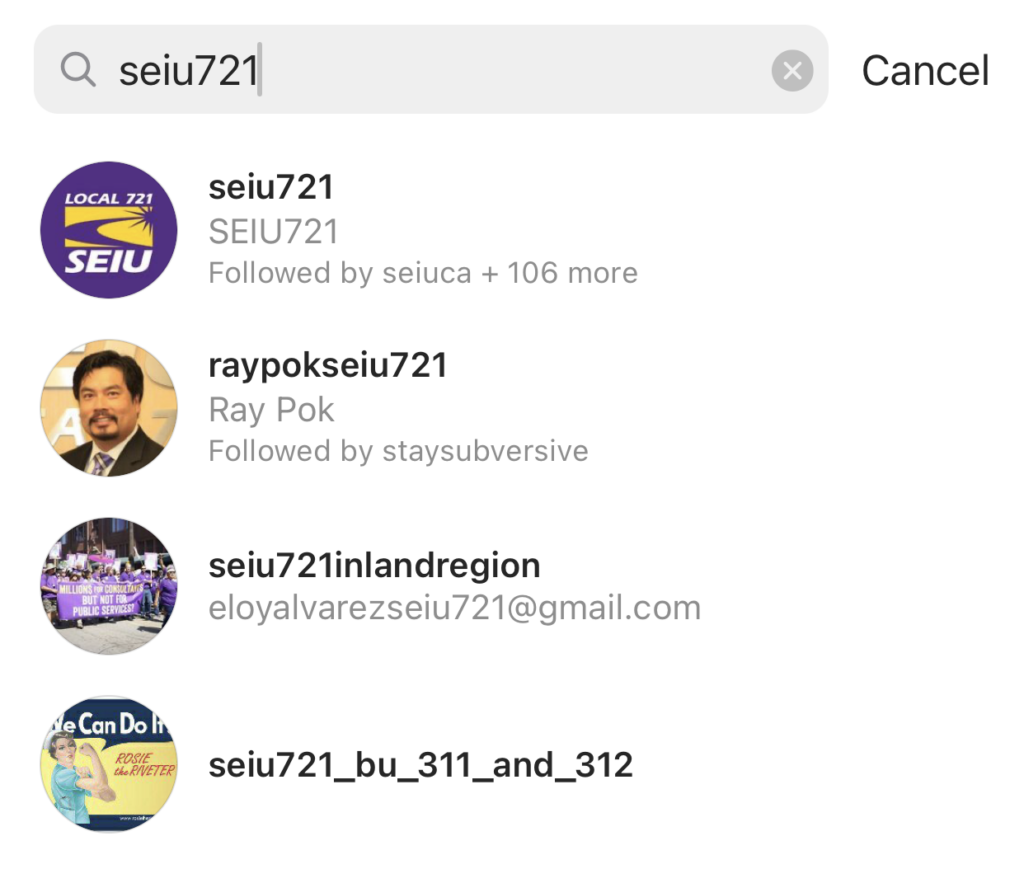The height and width of the screenshot is (869, 1024).
Task: Open the seiu721 account result
Action: coord(272,187)
